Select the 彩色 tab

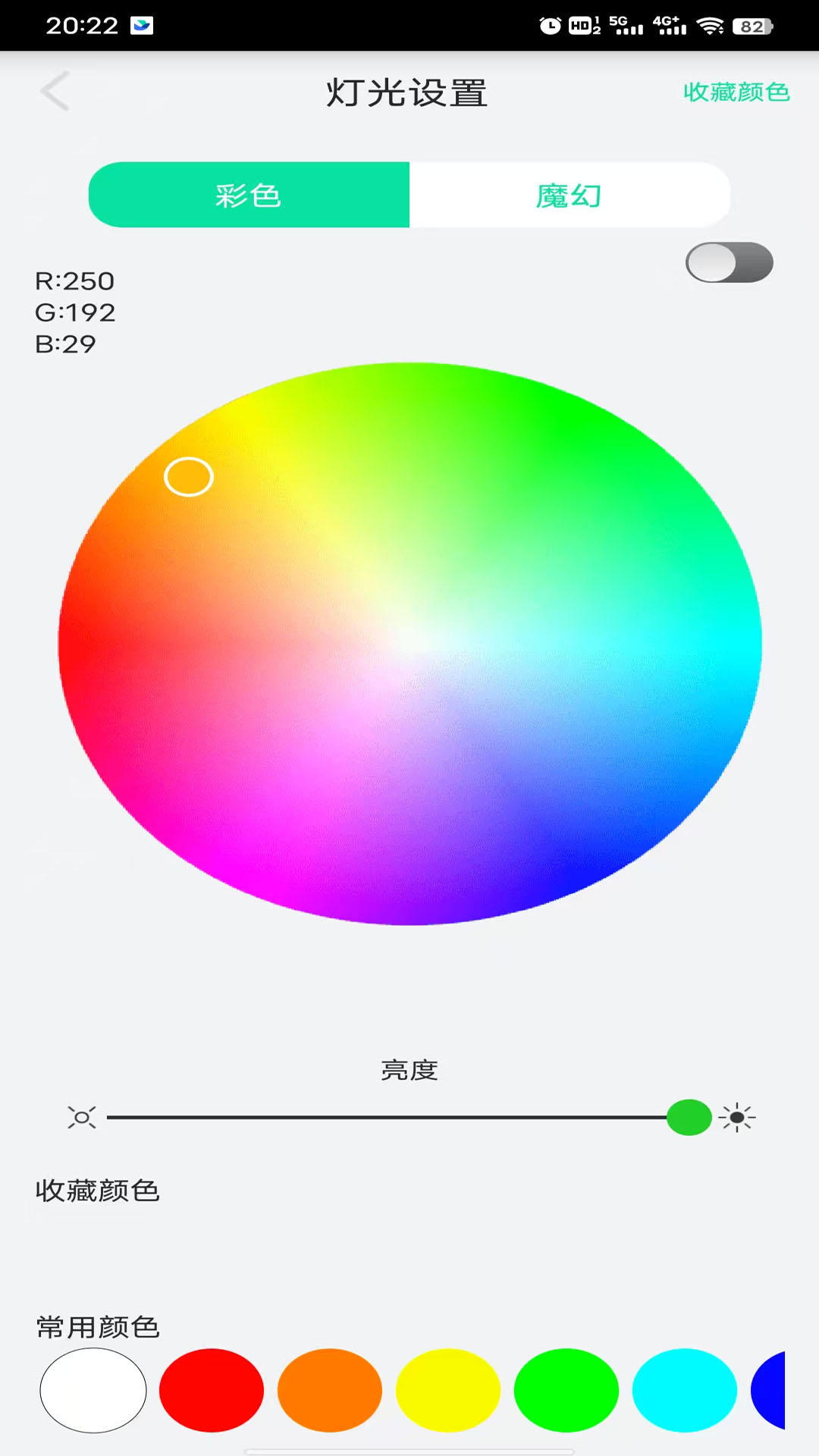click(249, 194)
